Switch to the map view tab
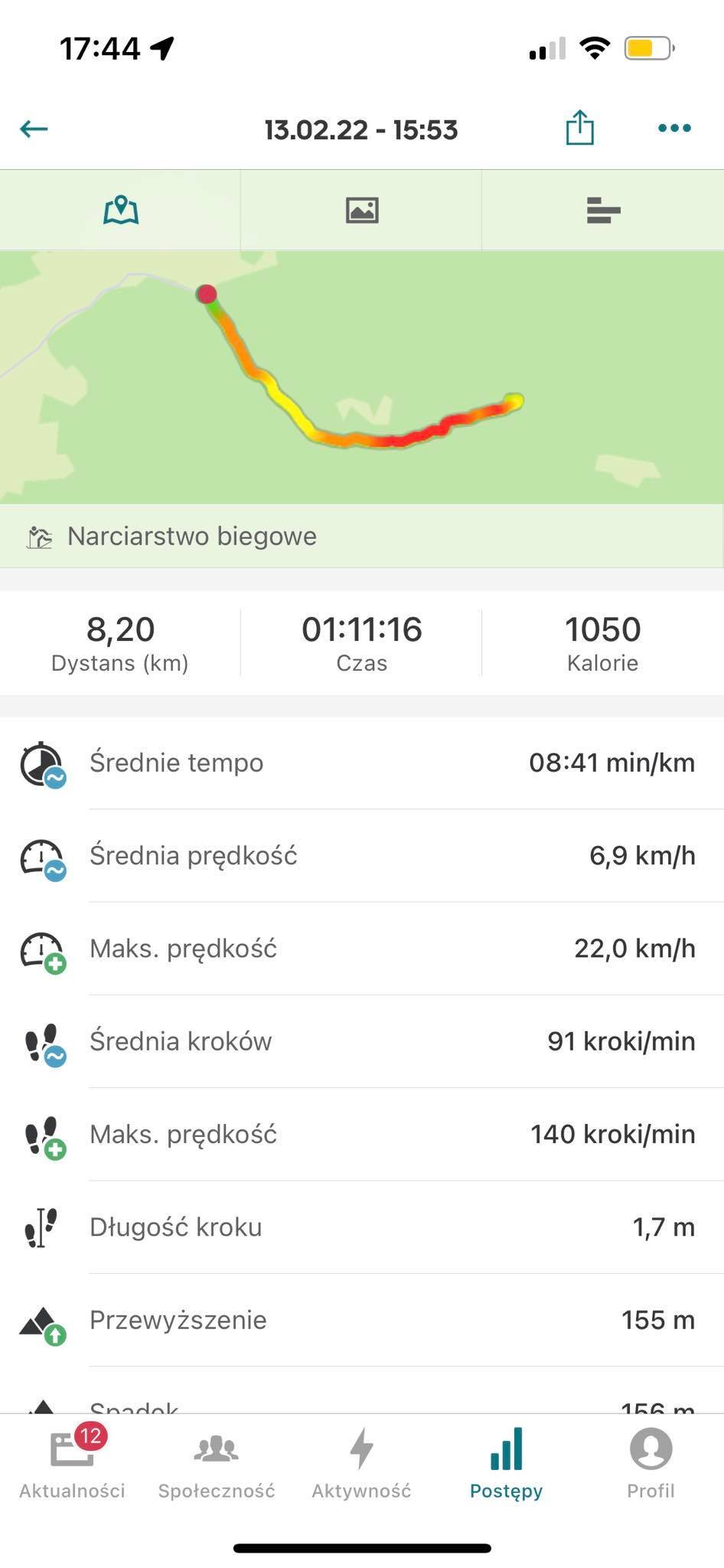724x1568 pixels. pyautogui.click(x=121, y=210)
